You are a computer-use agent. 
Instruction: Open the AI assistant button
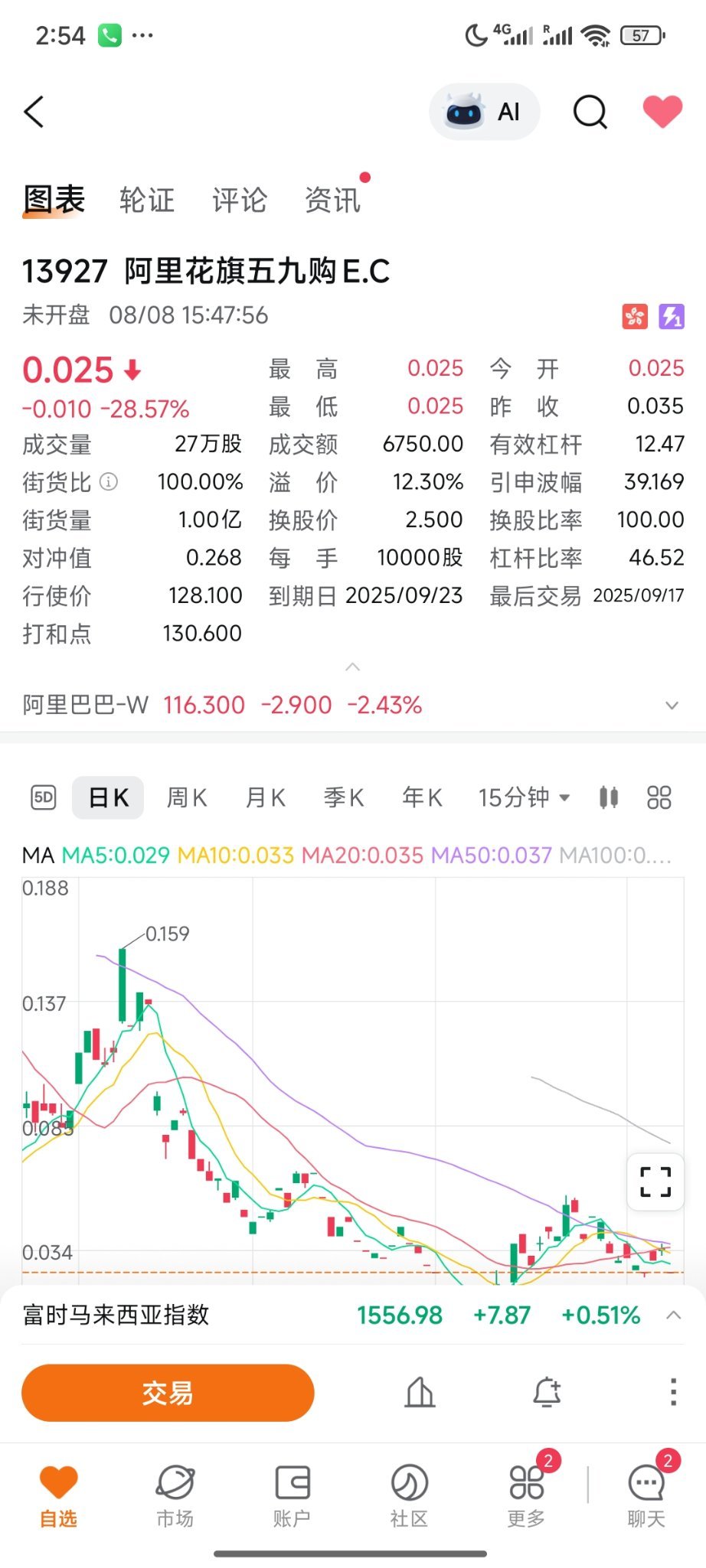(485, 112)
